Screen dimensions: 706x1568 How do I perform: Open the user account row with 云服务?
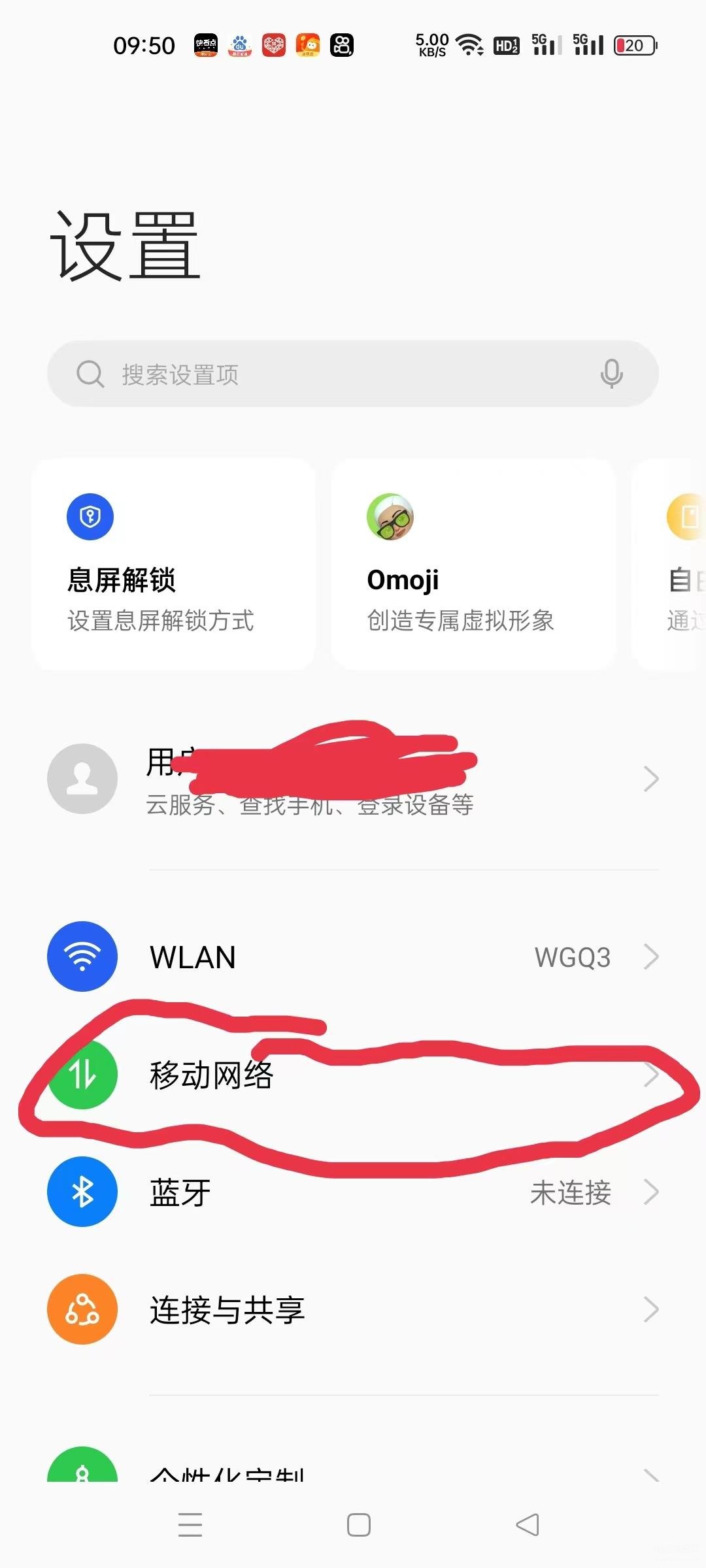pos(353,779)
